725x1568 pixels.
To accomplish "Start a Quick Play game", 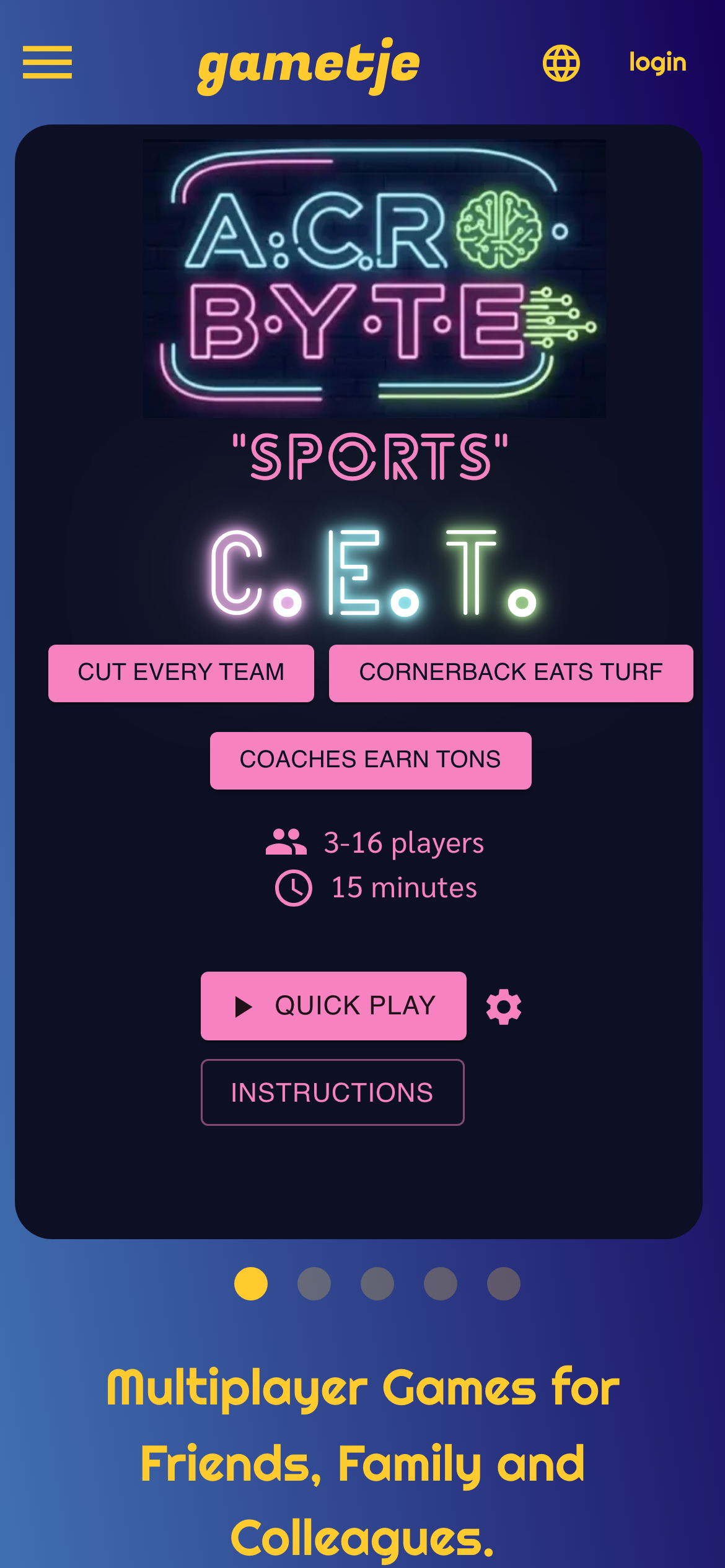I will pos(333,1006).
